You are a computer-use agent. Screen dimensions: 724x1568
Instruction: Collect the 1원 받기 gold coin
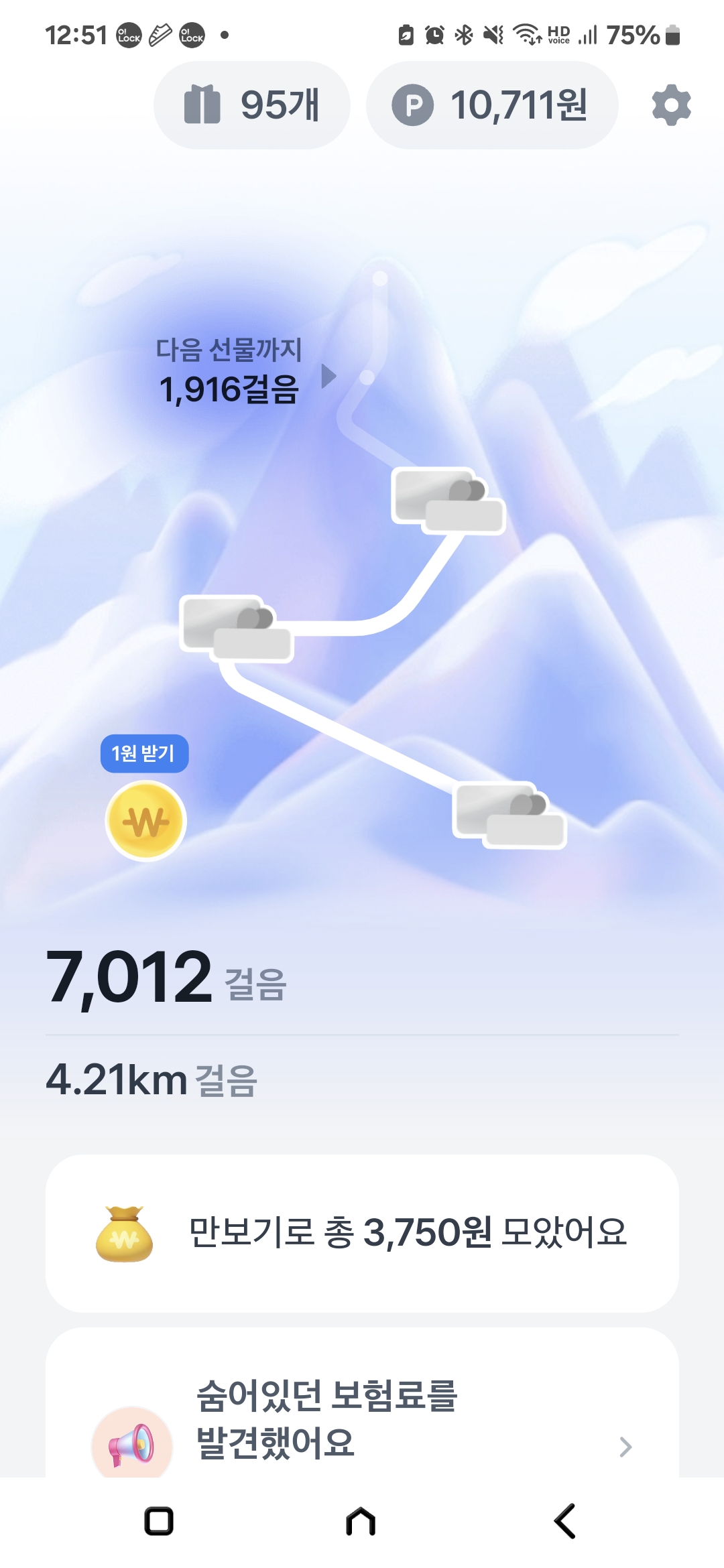pyautogui.click(x=146, y=821)
